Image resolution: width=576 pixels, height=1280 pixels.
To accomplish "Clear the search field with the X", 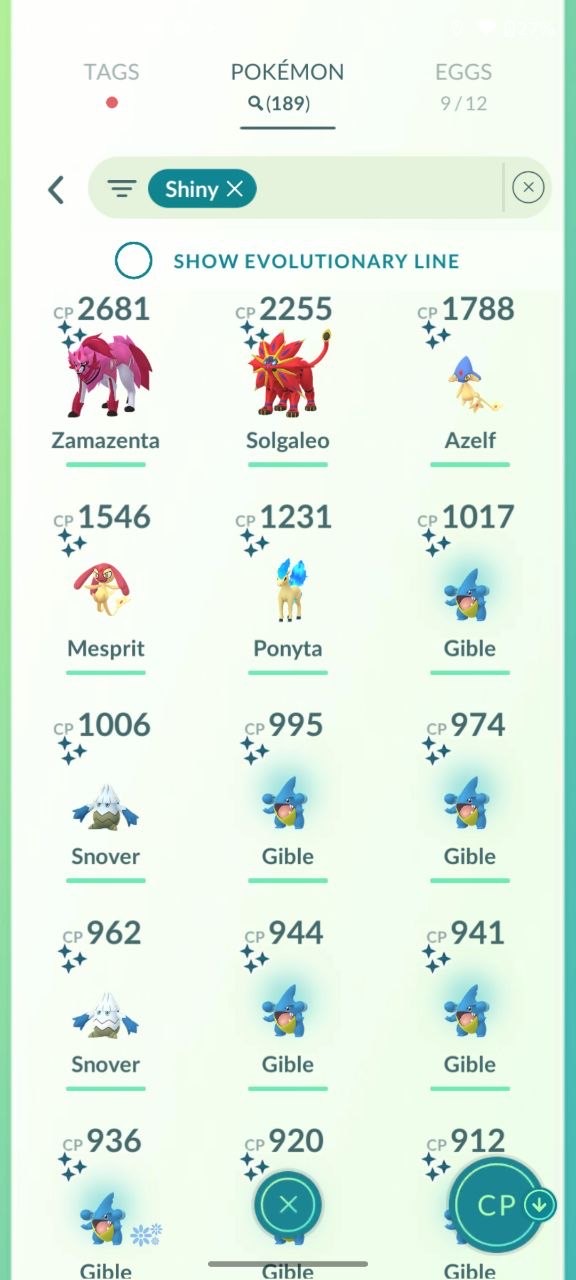I will [x=528, y=188].
